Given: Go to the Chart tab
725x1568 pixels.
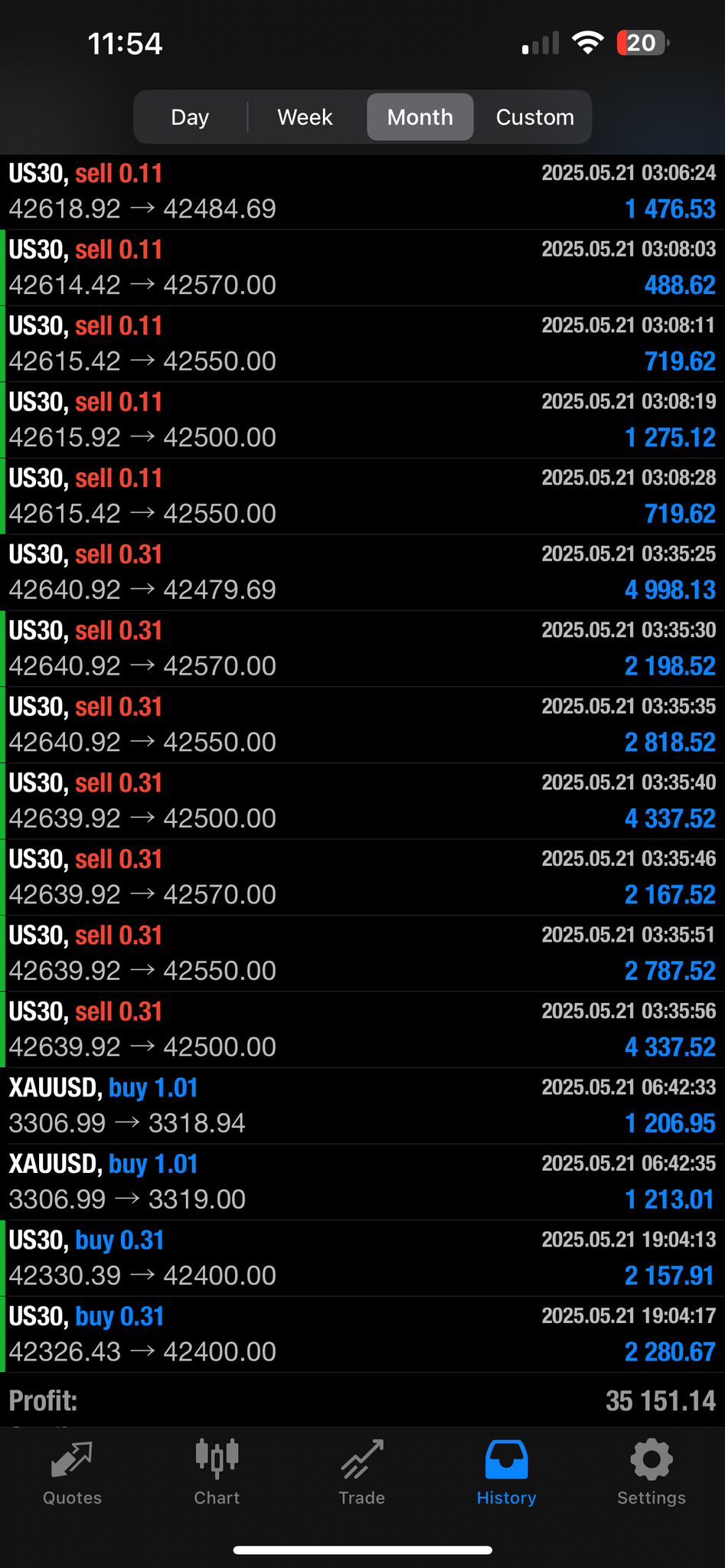Looking at the screenshot, I should click(217, 1472).
